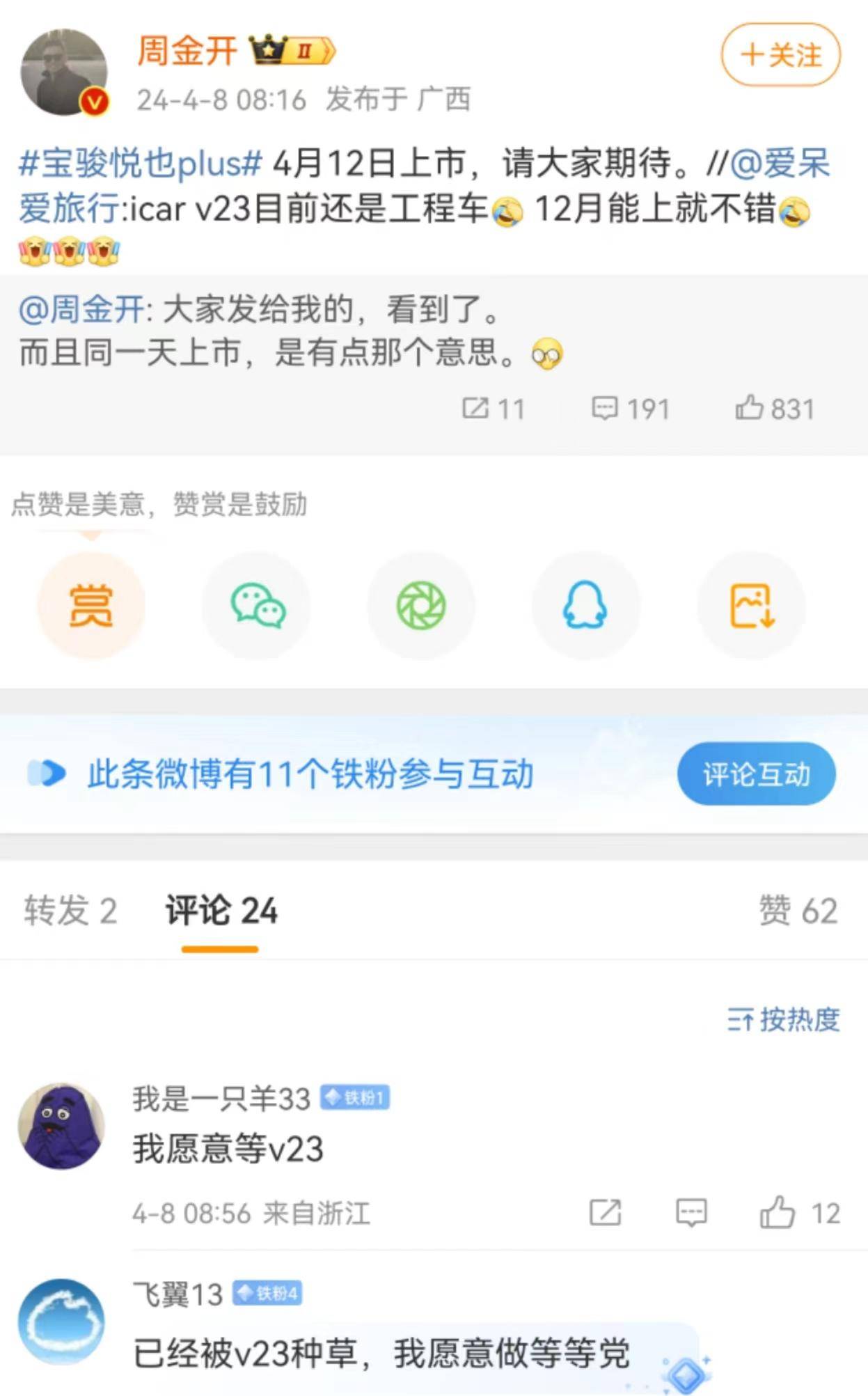This screenshot has width=868, height=1396.
Task: Save post as image with download icon
Action: 751,605
